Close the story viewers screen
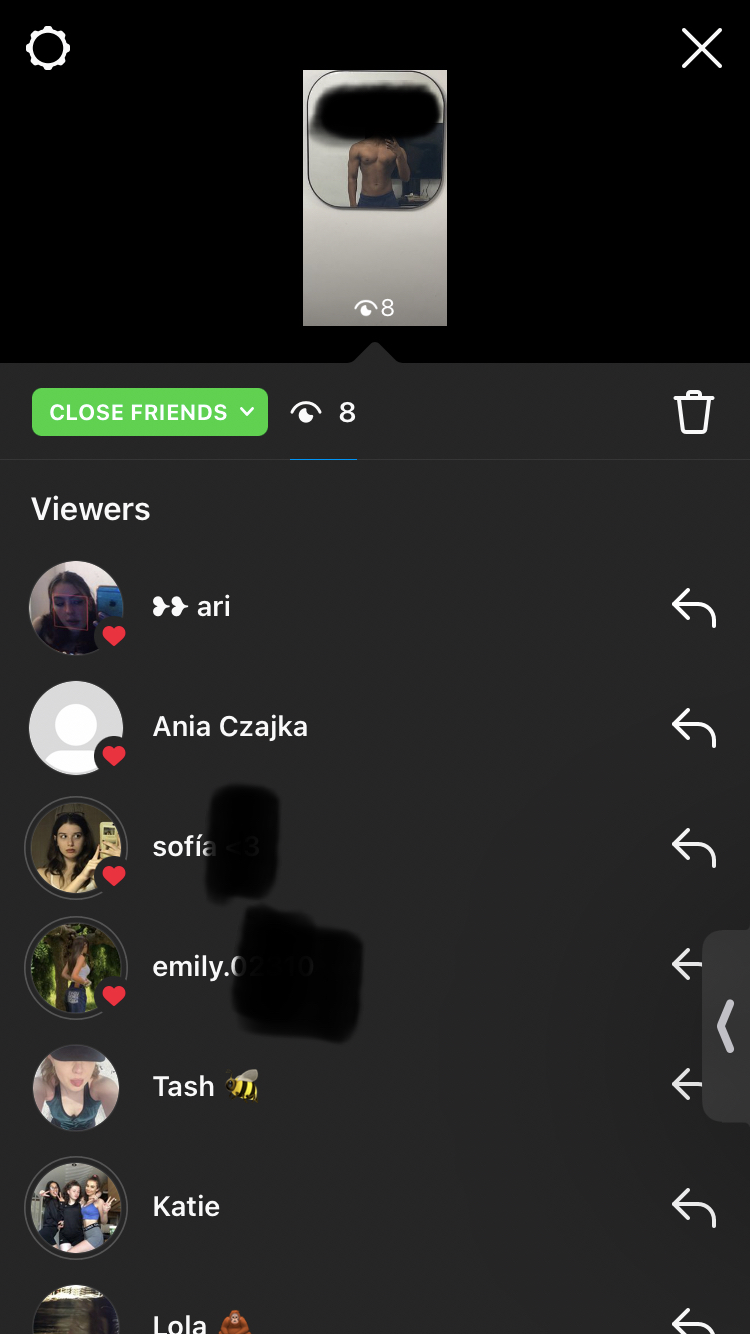750x1334 pixels. [701, 48]
